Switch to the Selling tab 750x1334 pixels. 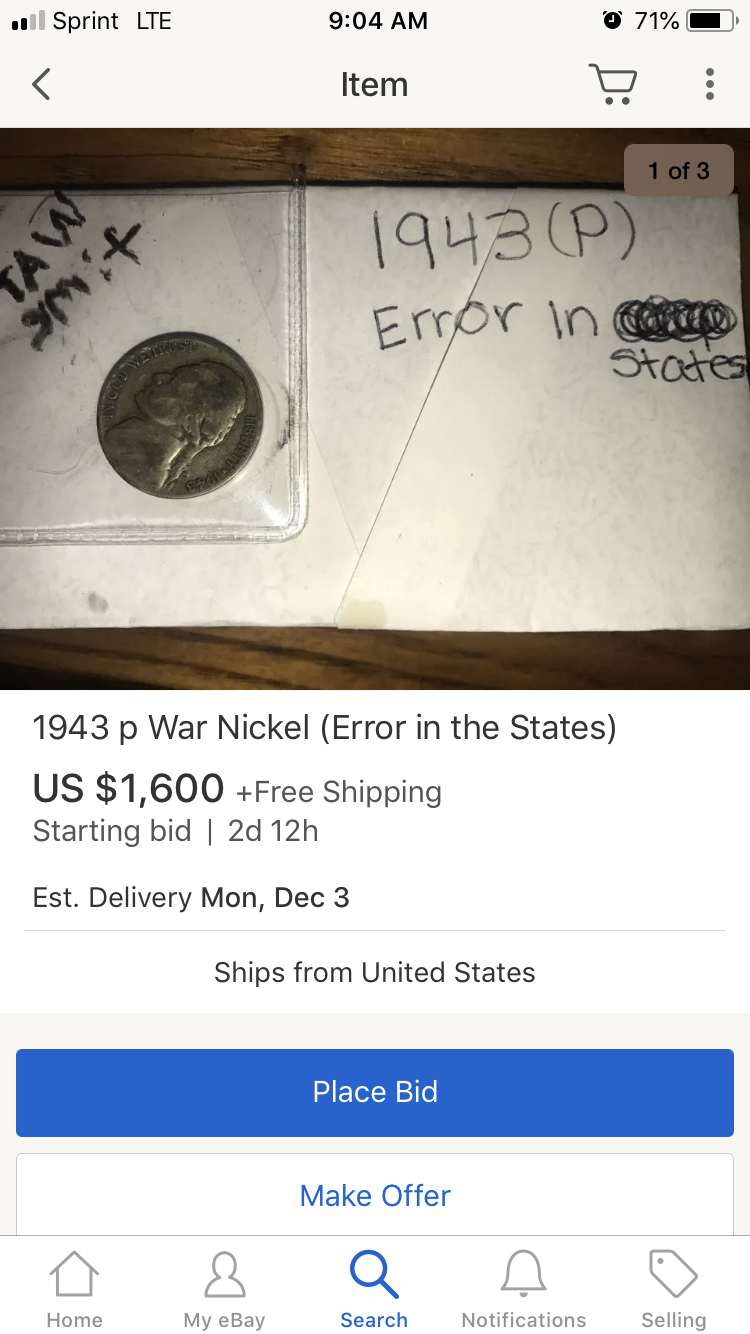pyautogui.click(x=673, y=1289)
